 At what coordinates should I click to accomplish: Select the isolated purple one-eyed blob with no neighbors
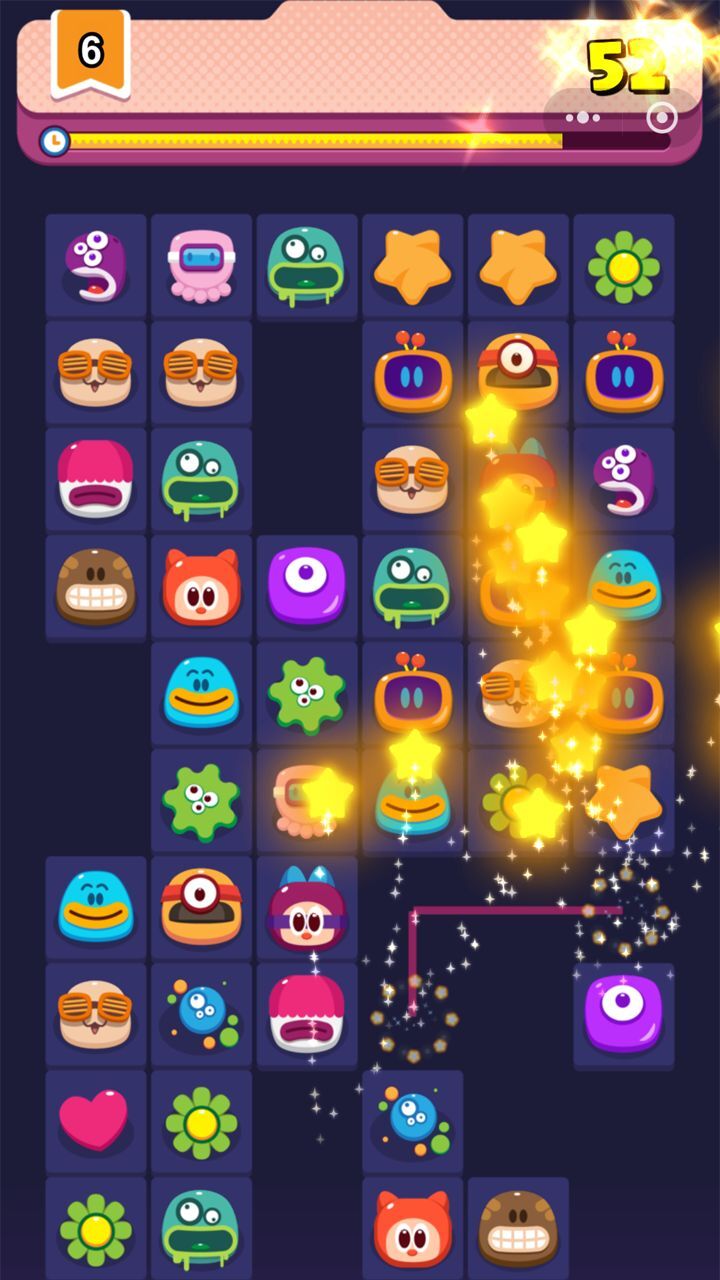623,1013
